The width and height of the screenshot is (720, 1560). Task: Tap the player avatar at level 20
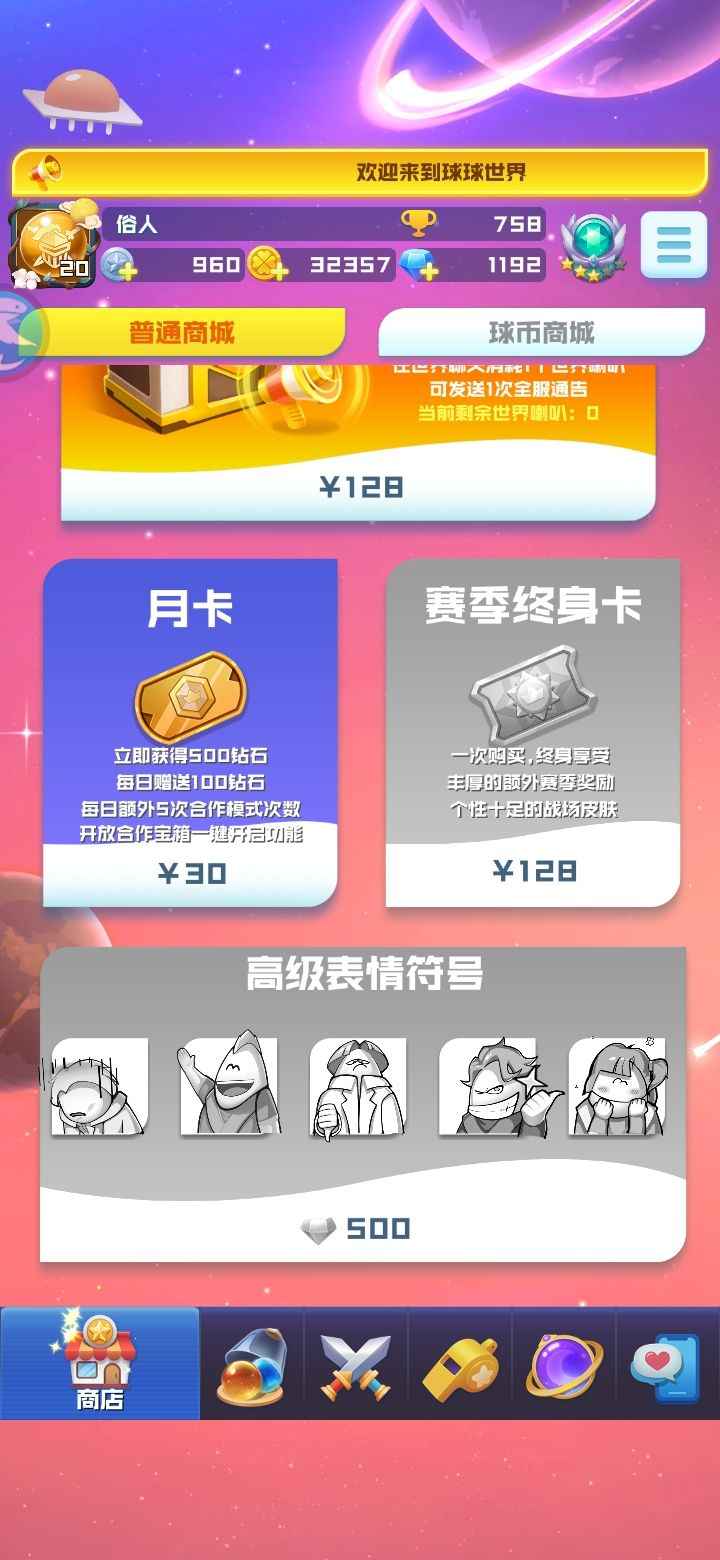point(52,246)
